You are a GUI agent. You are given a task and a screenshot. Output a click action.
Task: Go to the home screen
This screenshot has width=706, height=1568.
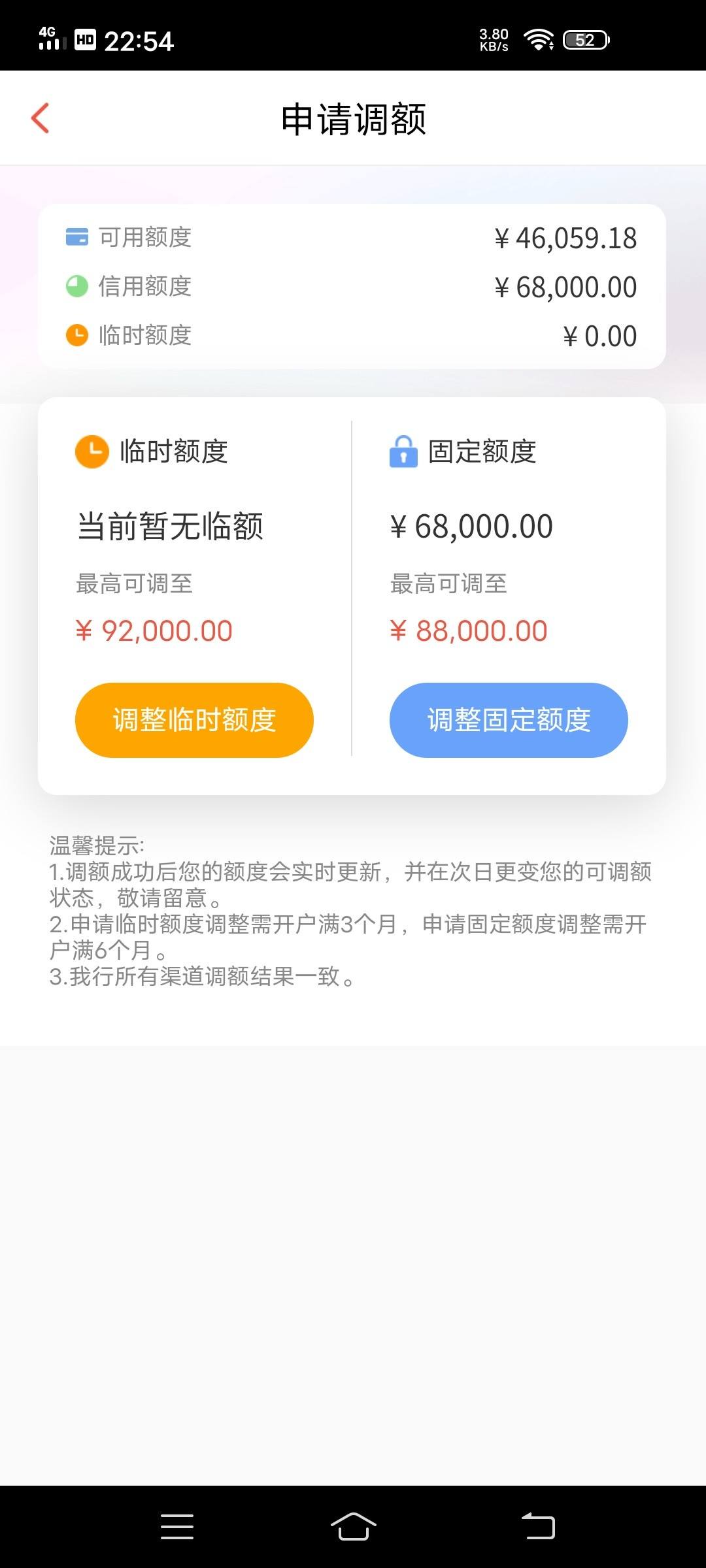click(x=353, y=1527)
